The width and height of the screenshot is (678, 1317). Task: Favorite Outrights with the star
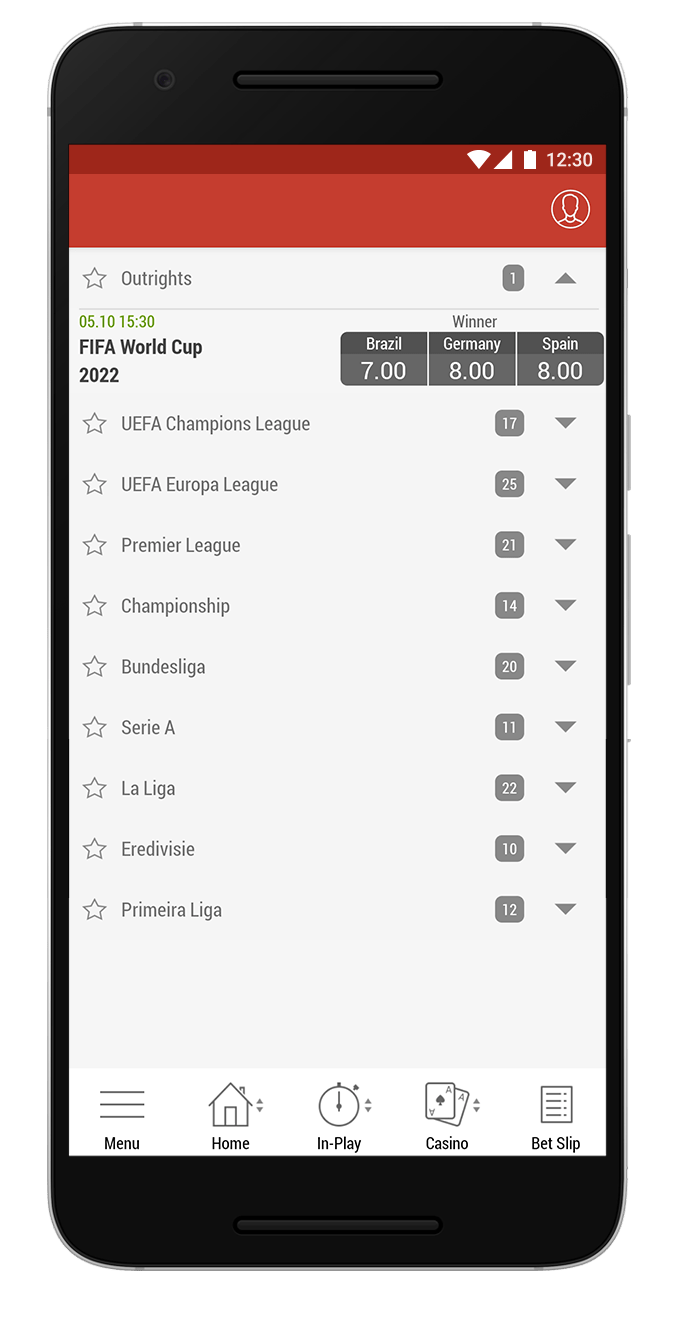94,278
